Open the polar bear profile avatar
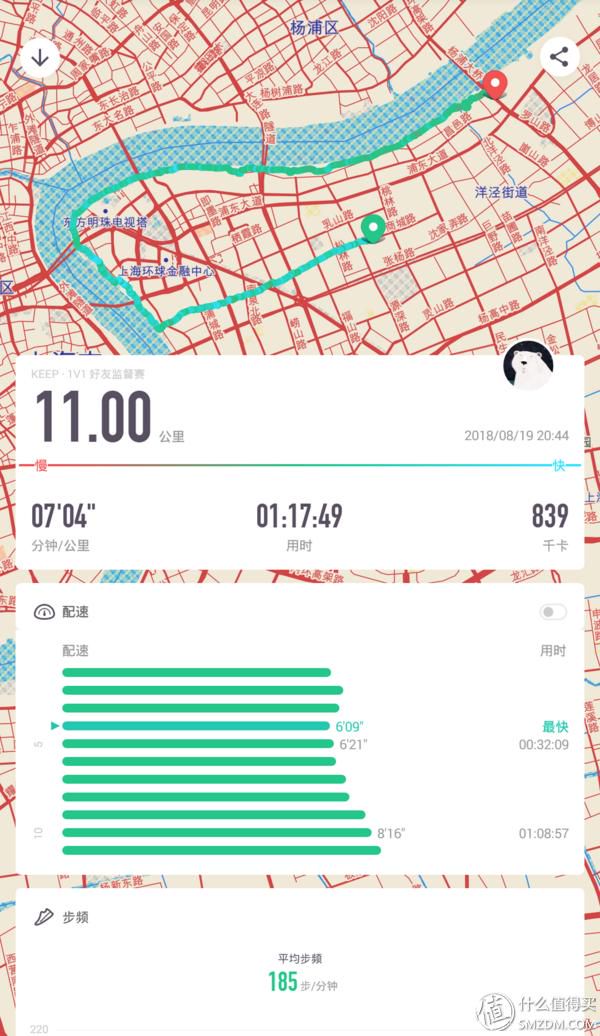This screenshot has width=600, height=1036. pyautogui.click(x=528, y=365)
